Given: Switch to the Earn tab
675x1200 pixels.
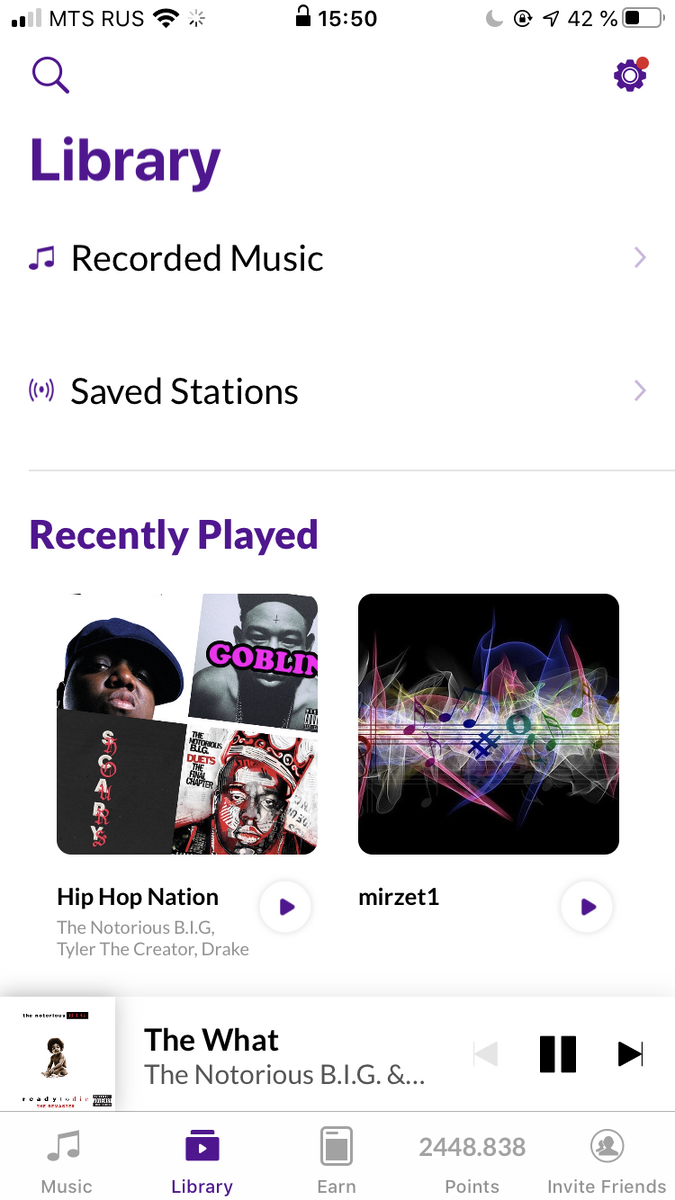Looking at the screenshot, I should (x=336, y=1160).
